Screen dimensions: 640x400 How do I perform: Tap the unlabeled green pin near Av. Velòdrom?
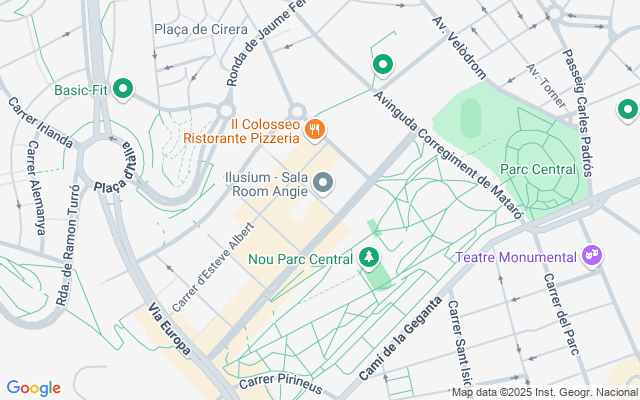coord(382,66)
